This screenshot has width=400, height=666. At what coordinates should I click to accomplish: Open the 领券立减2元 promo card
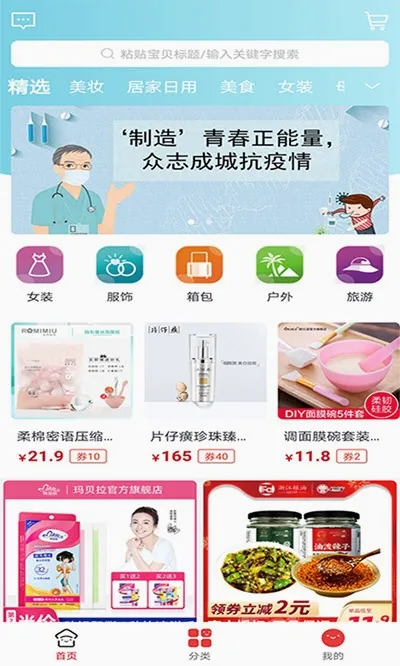point(300,551)
